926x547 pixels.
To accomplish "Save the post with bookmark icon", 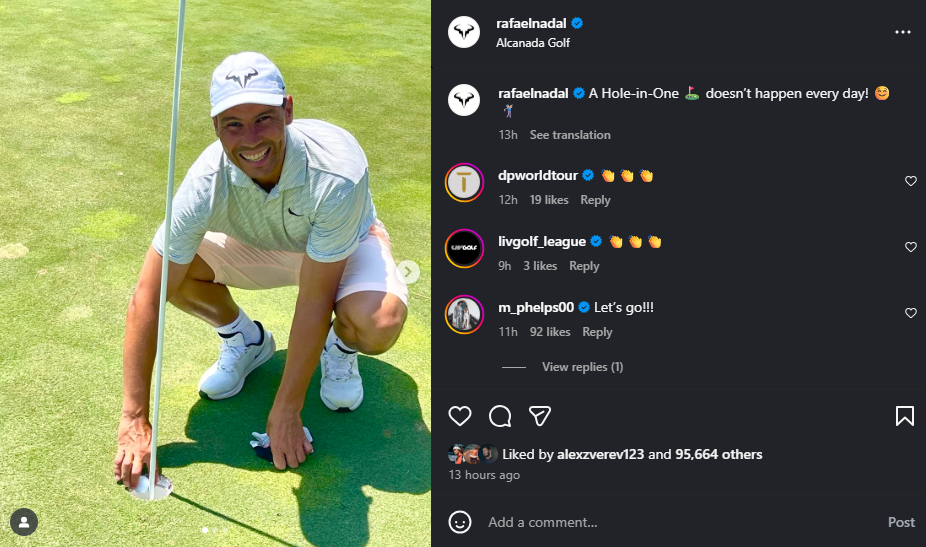I will point(904,416).
